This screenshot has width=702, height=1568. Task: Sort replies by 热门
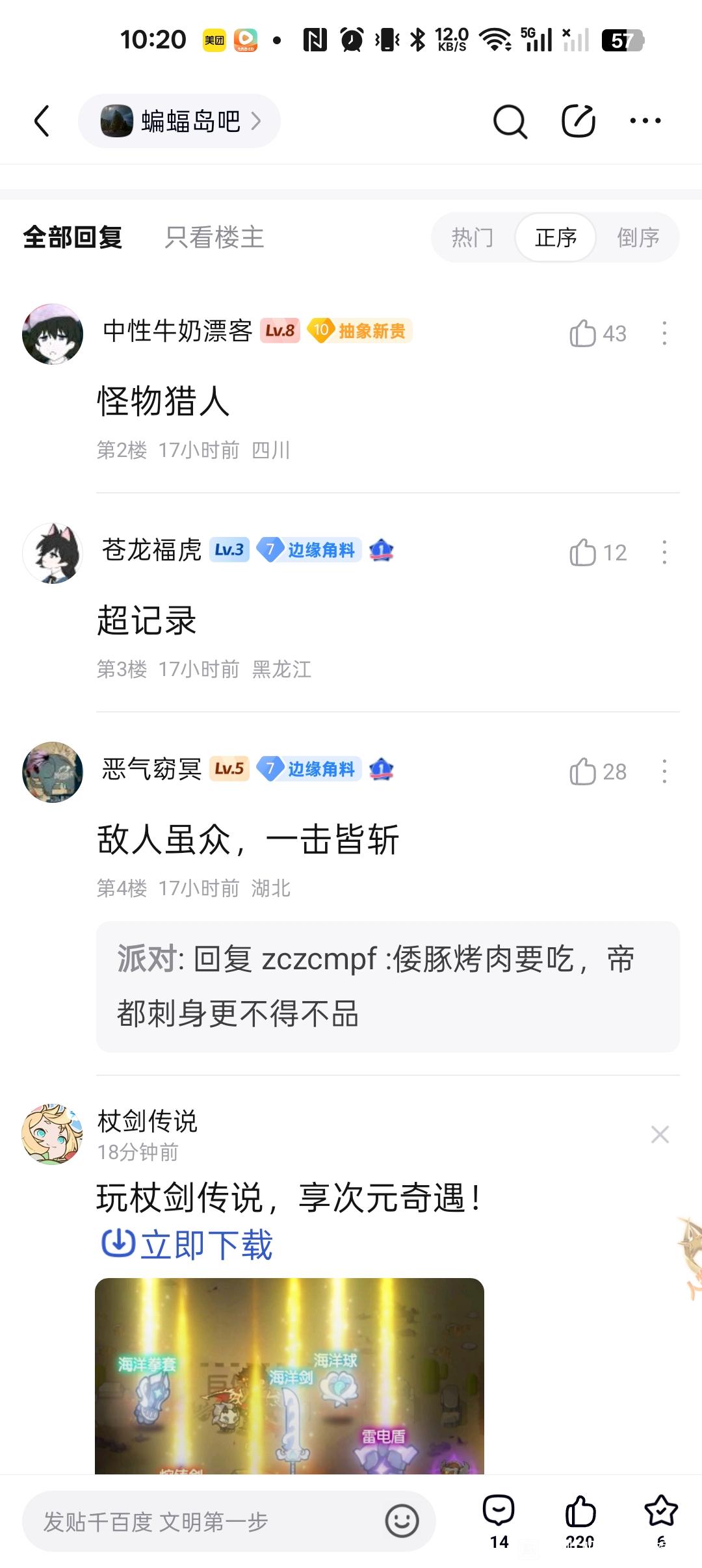473,237
